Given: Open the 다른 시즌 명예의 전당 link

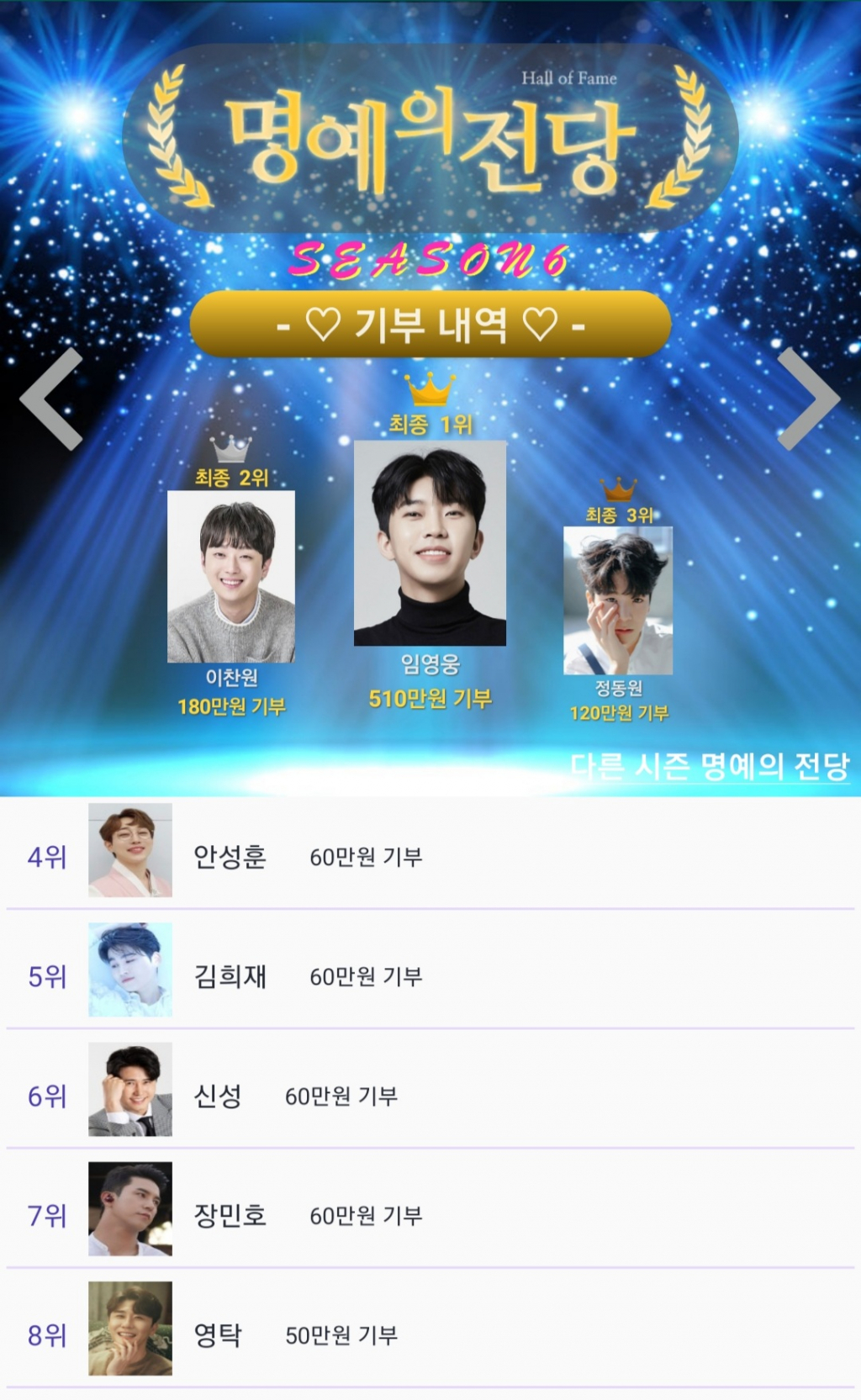Looking at the screenshot, I should (x=709, y=766).
